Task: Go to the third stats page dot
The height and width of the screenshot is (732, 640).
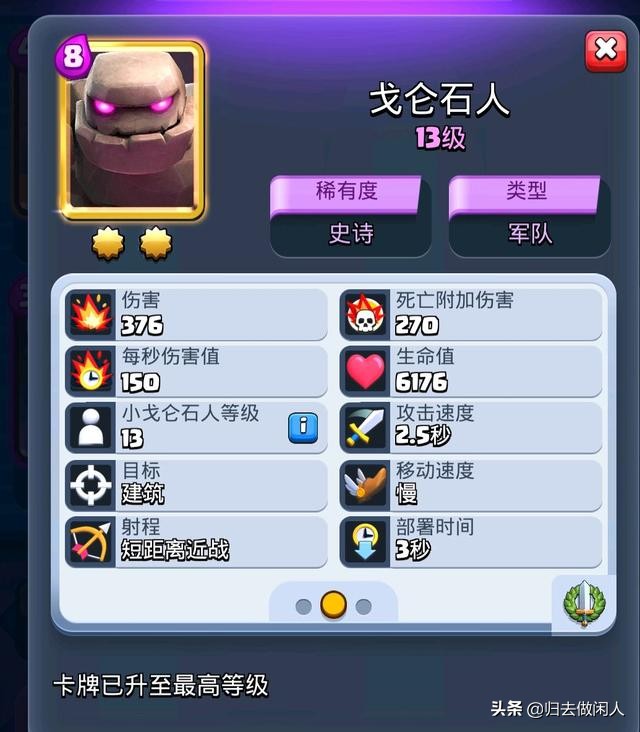Action: (x=364, y=606)
